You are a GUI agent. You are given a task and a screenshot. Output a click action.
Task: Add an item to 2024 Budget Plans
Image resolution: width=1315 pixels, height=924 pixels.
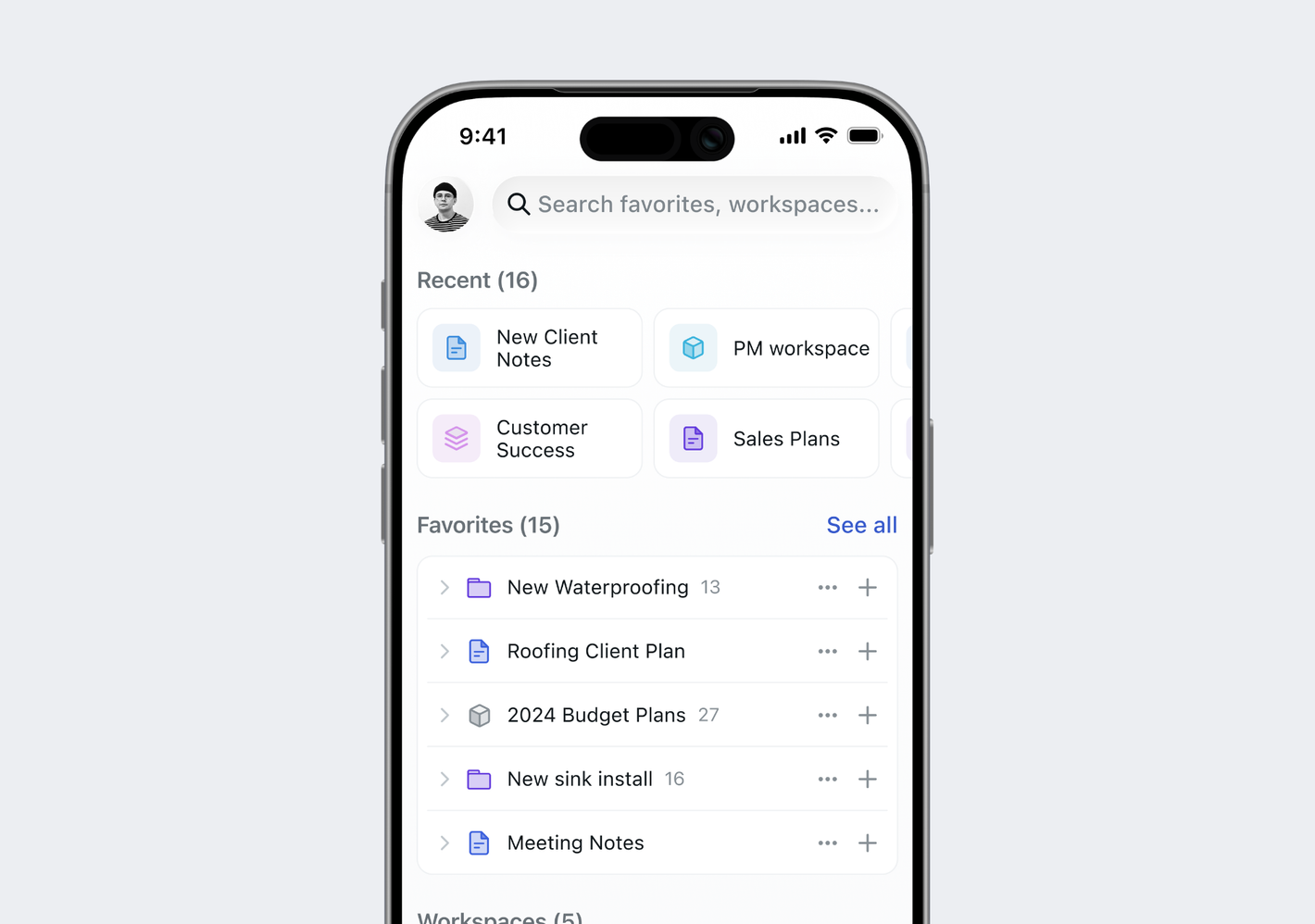[868, 716]
